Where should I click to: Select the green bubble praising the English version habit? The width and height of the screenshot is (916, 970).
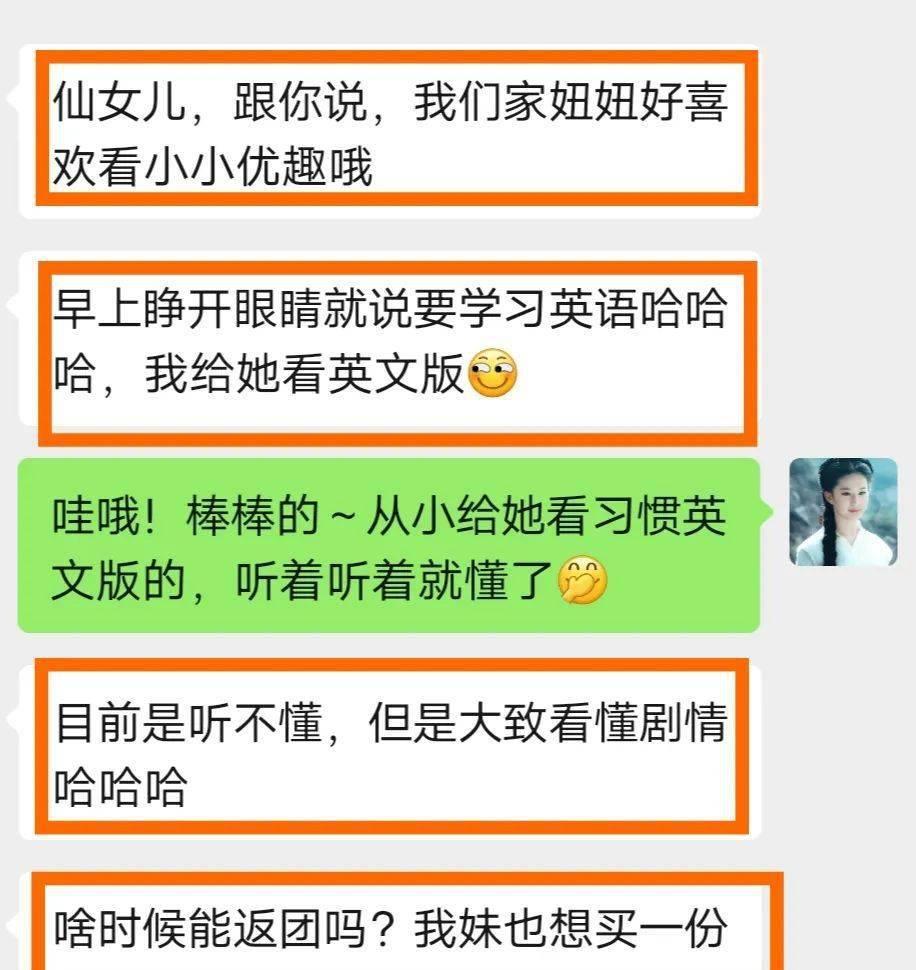click(x=390, y=545)
